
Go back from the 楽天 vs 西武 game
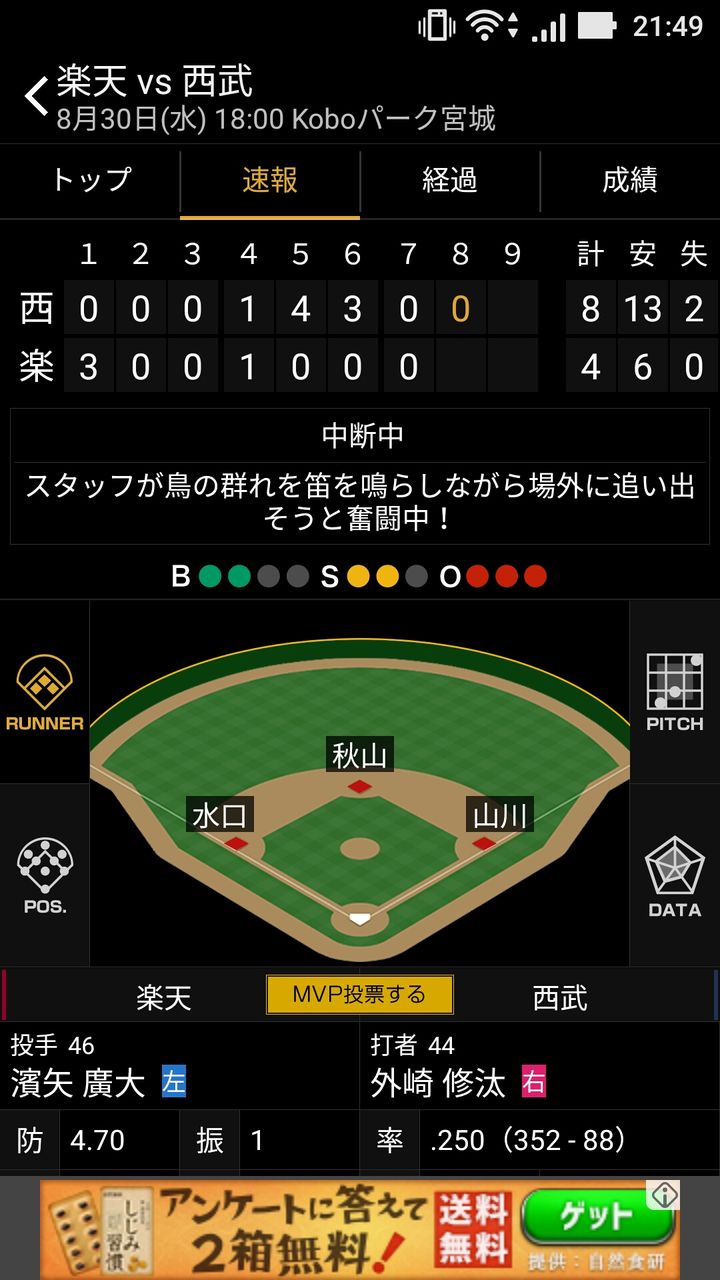click(x=36, y=98)
